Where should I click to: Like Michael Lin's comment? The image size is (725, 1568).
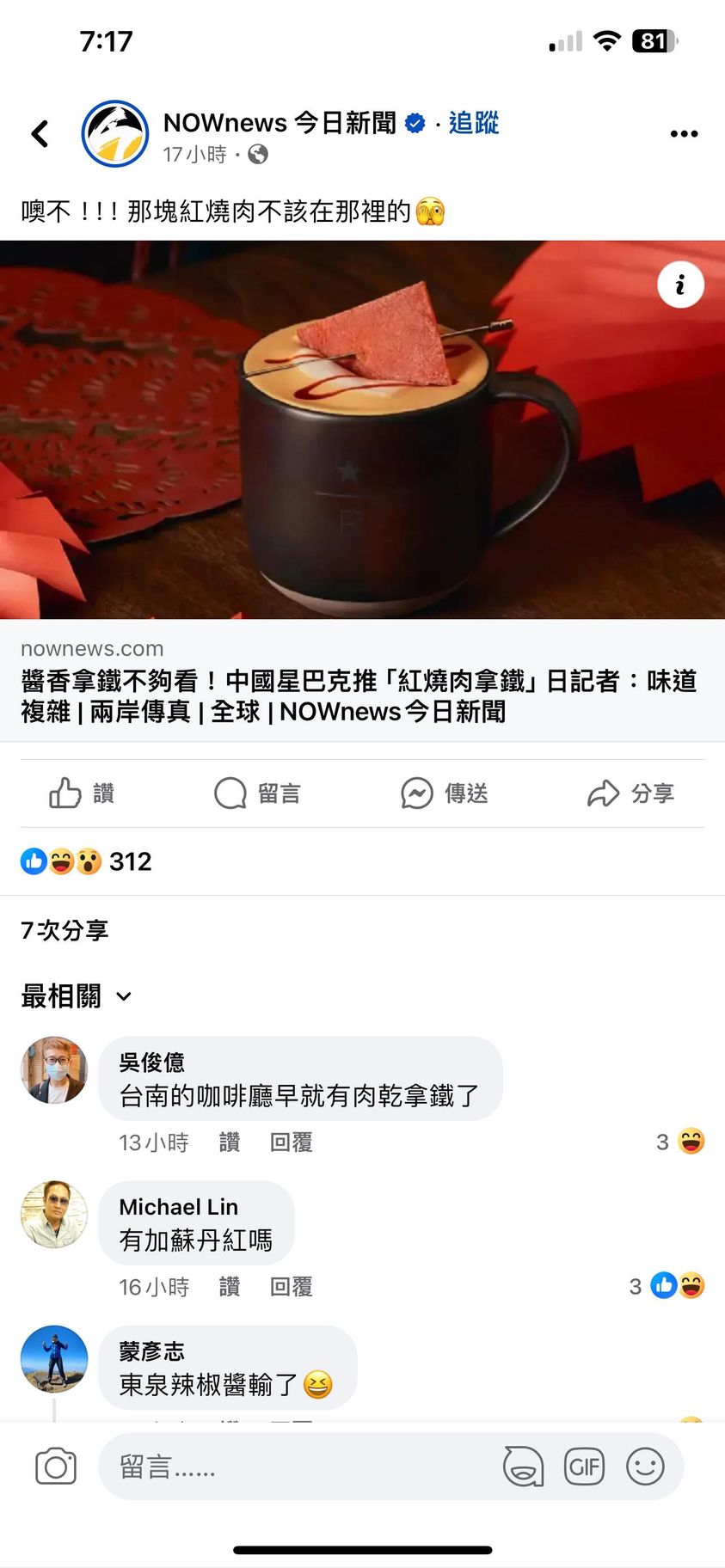(230, 1286)
